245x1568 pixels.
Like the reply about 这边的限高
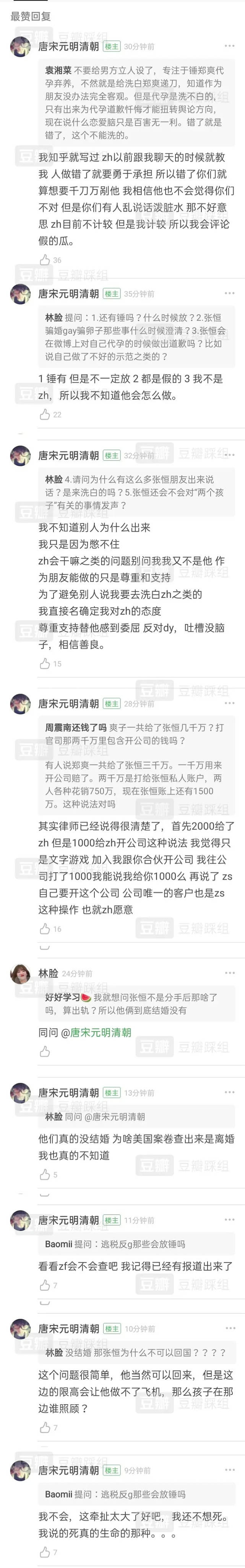45,1428
